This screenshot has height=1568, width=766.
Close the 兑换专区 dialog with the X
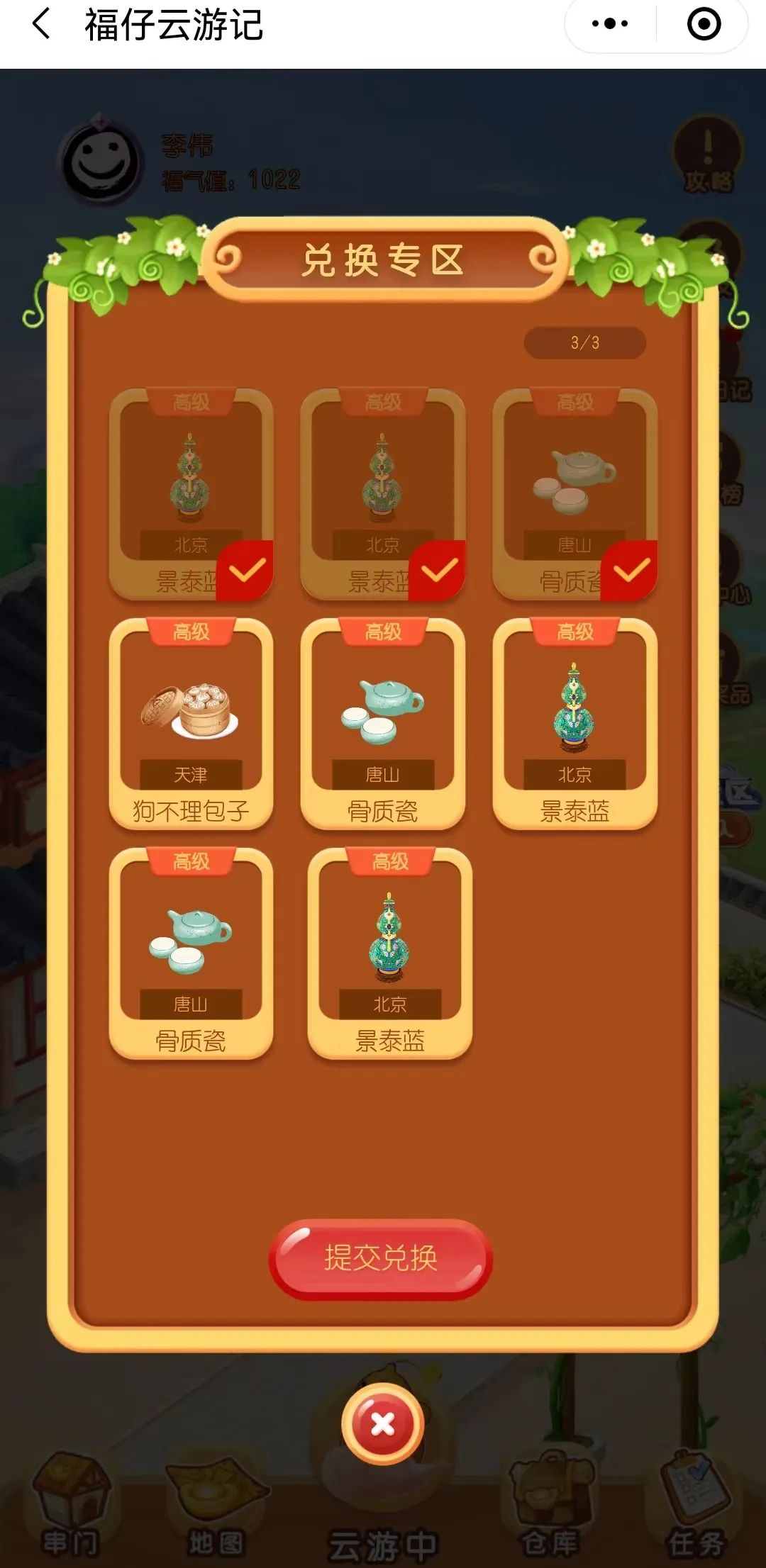382,1423
